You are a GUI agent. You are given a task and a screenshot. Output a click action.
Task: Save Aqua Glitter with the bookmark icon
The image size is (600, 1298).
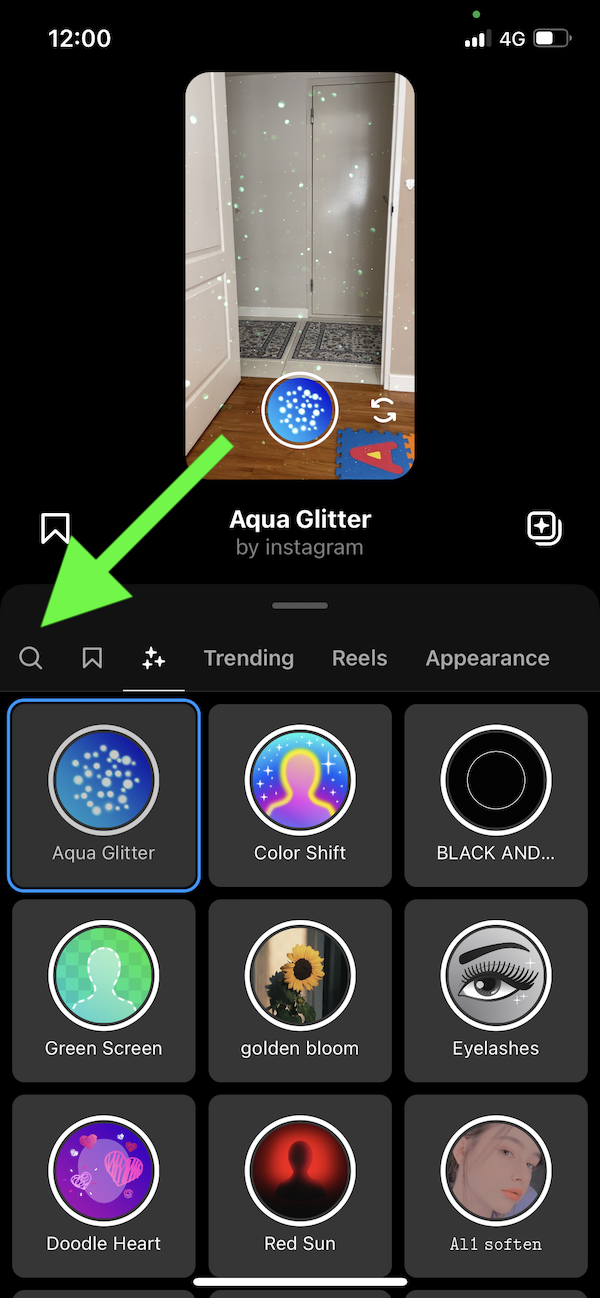point(55,528)
